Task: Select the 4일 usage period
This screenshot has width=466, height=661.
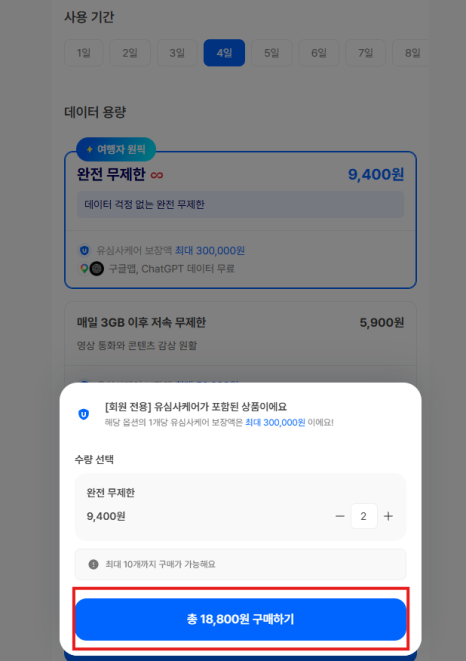Action: [224, 53]
